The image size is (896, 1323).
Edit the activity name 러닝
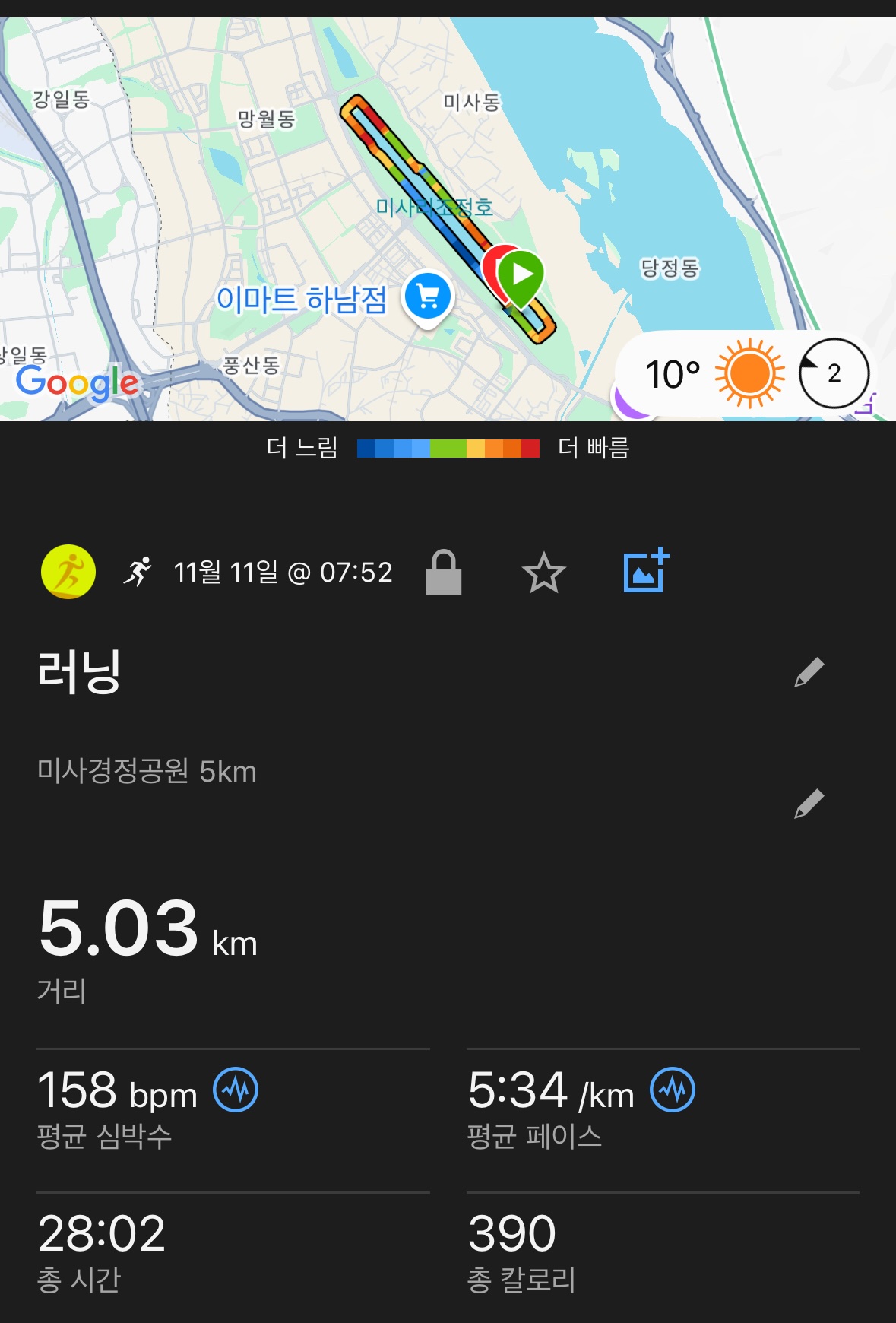809,672
